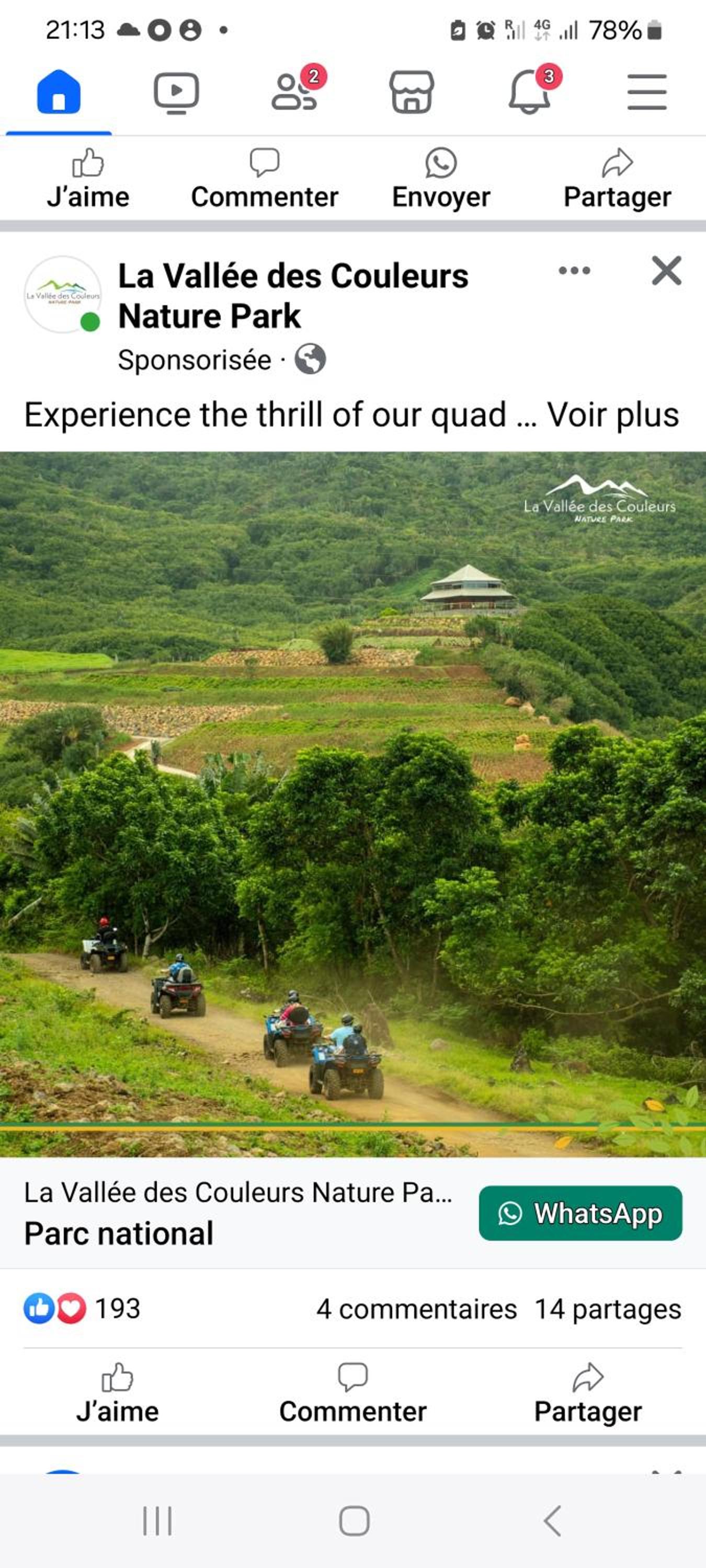
Task: Open the hamburger menu
Action: [647, 92]
